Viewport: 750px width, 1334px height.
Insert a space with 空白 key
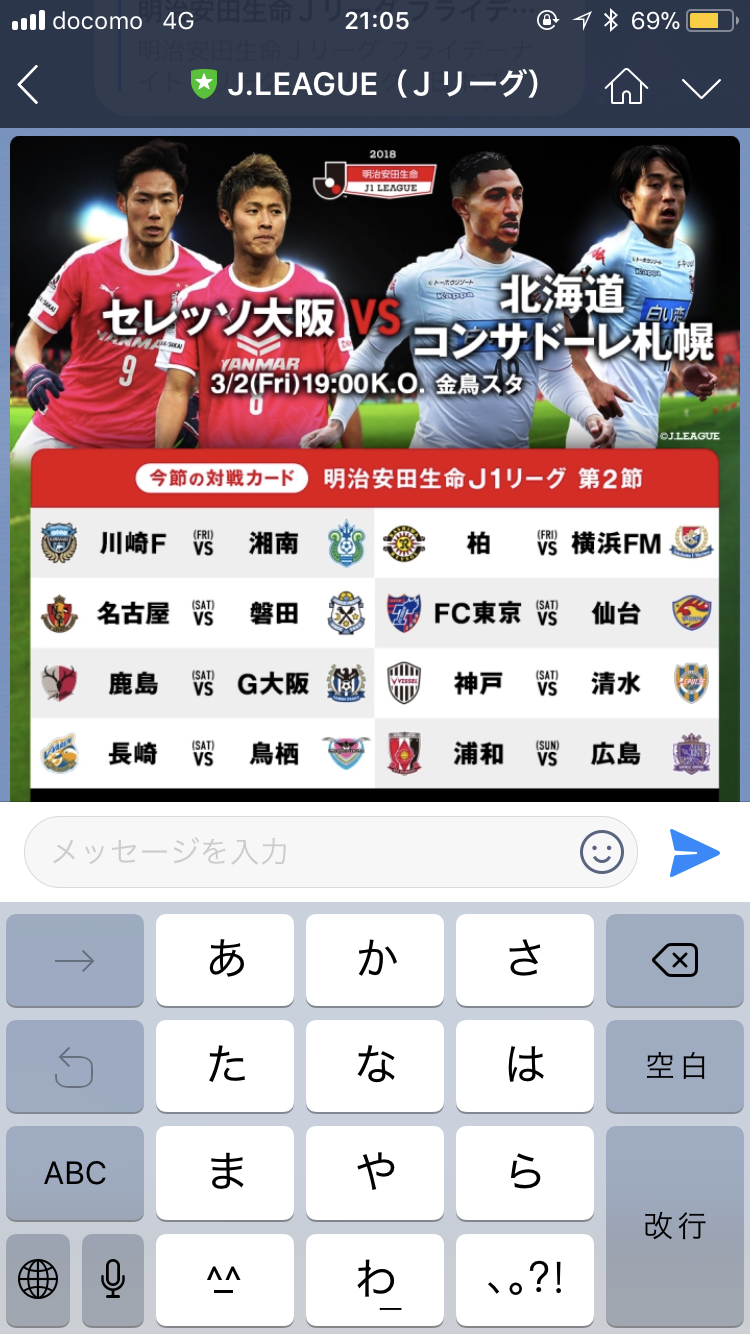[675, 1067]
